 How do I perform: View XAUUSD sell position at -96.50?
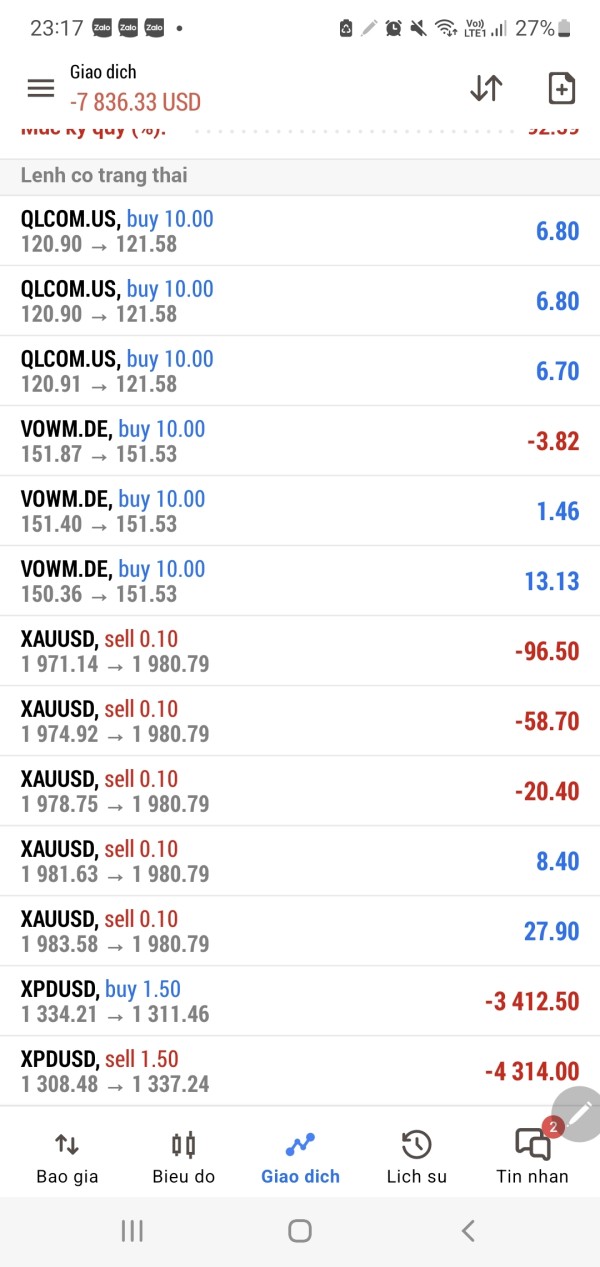tap(300, 651)
